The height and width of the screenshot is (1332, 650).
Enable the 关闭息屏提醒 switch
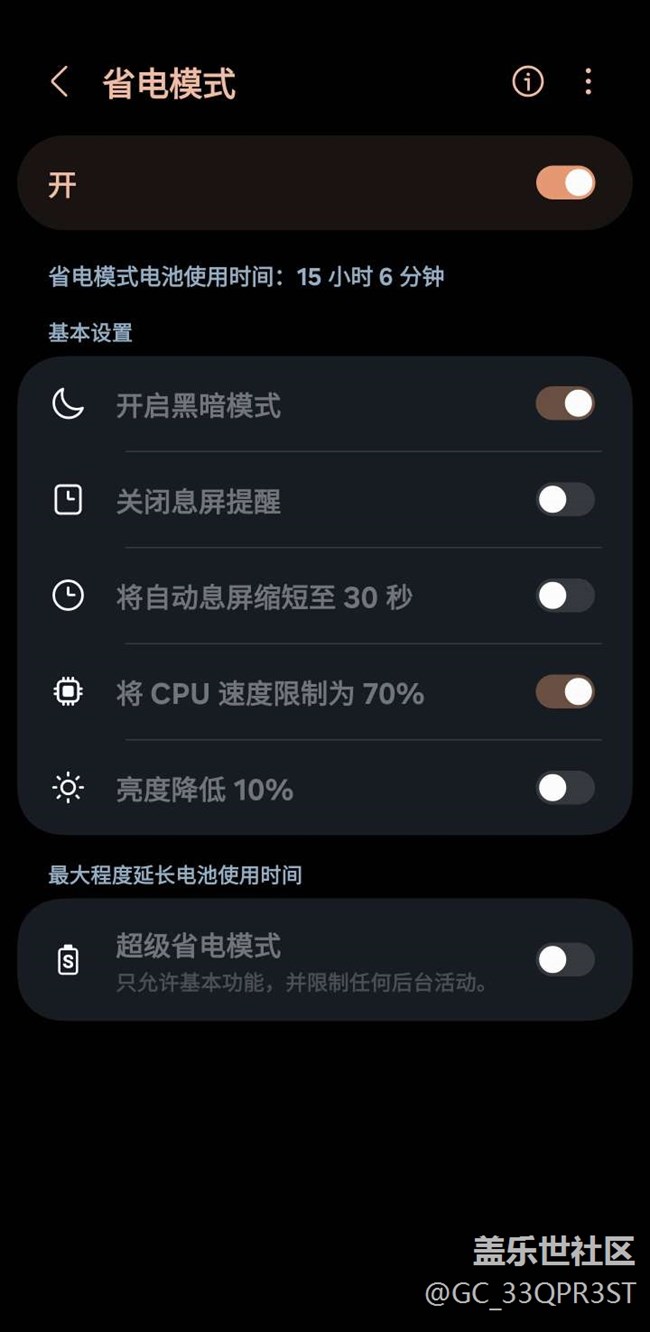[x=565, y=500]
